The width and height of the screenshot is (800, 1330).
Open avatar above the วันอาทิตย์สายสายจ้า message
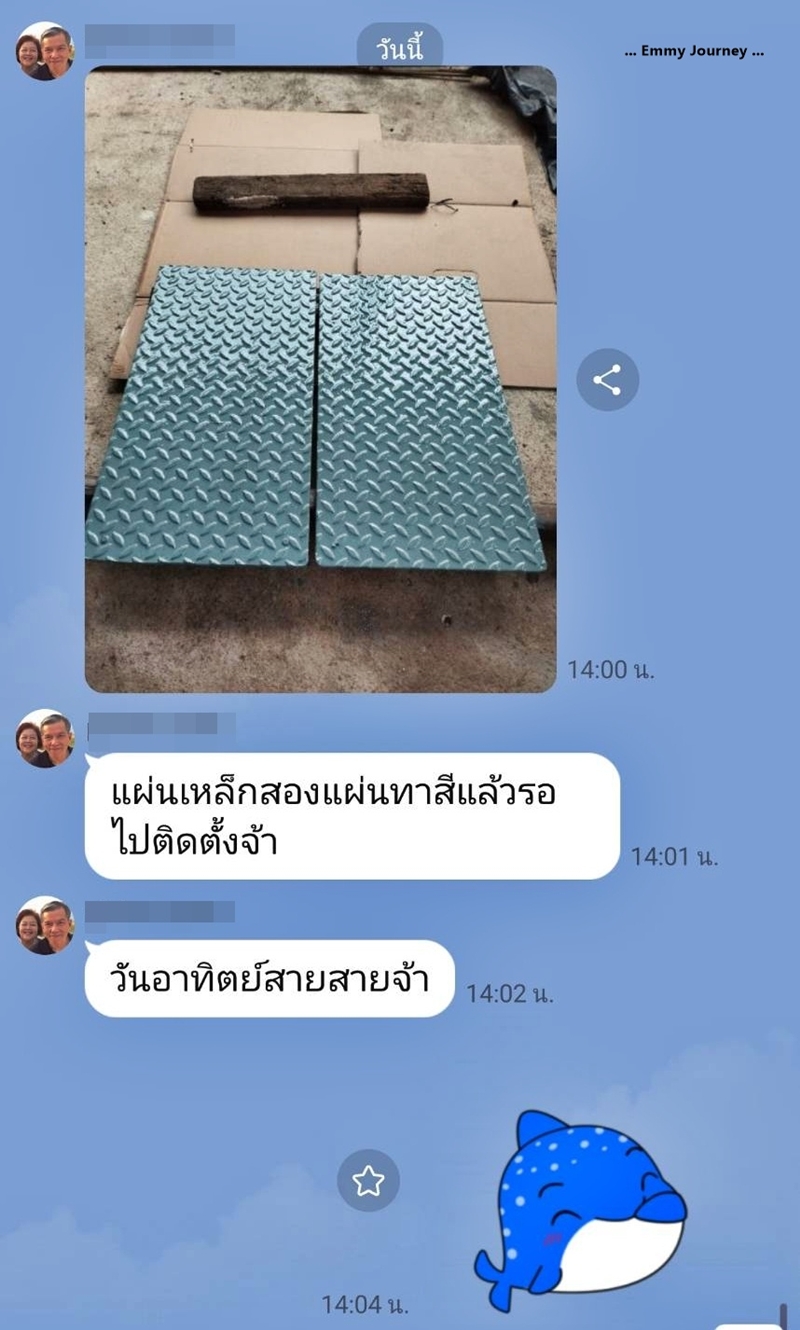coord(45,926)
